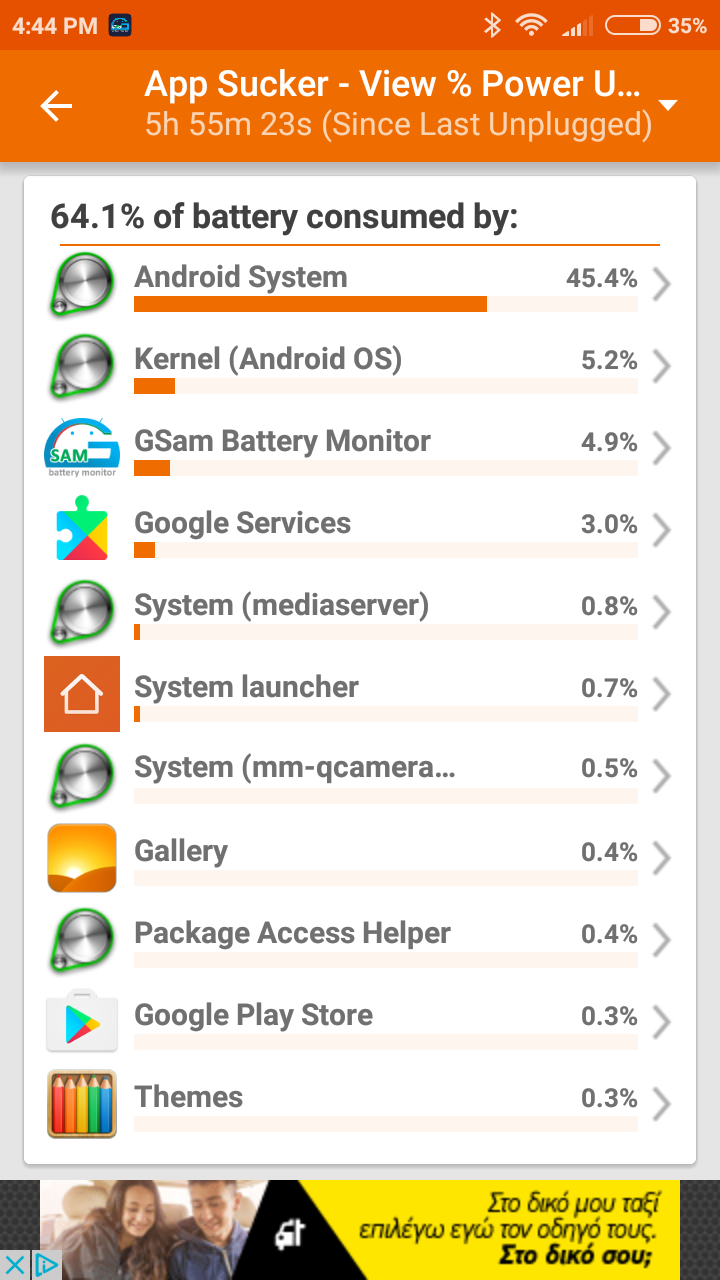Open the App Sucker view dropdown
The height and width of the screenshot is (1280, 720).
click(669, 105)
